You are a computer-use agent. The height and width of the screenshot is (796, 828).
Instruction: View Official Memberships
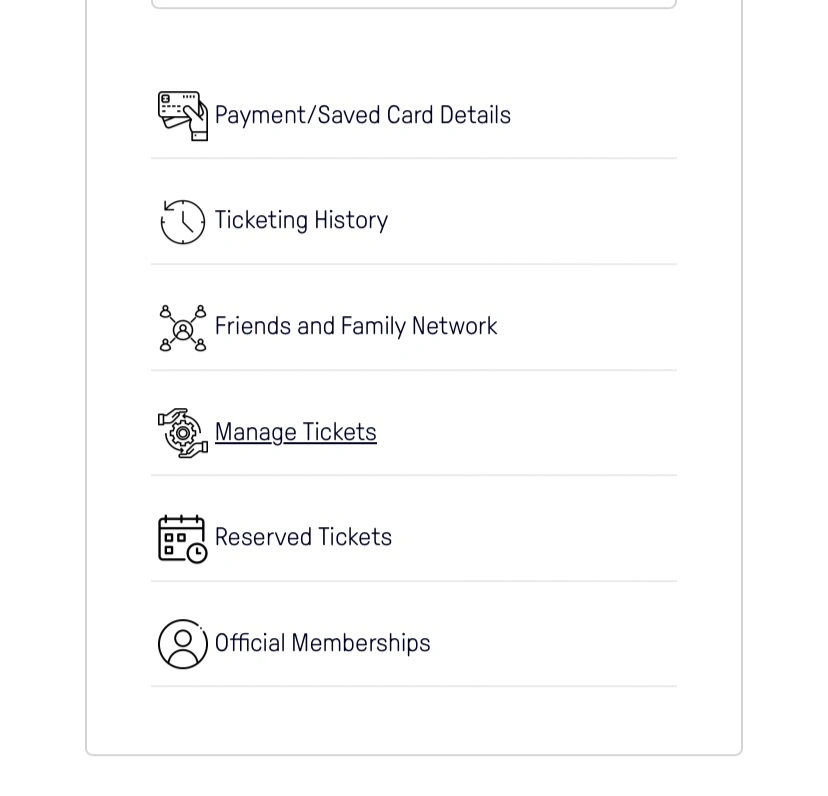(322, 643)
